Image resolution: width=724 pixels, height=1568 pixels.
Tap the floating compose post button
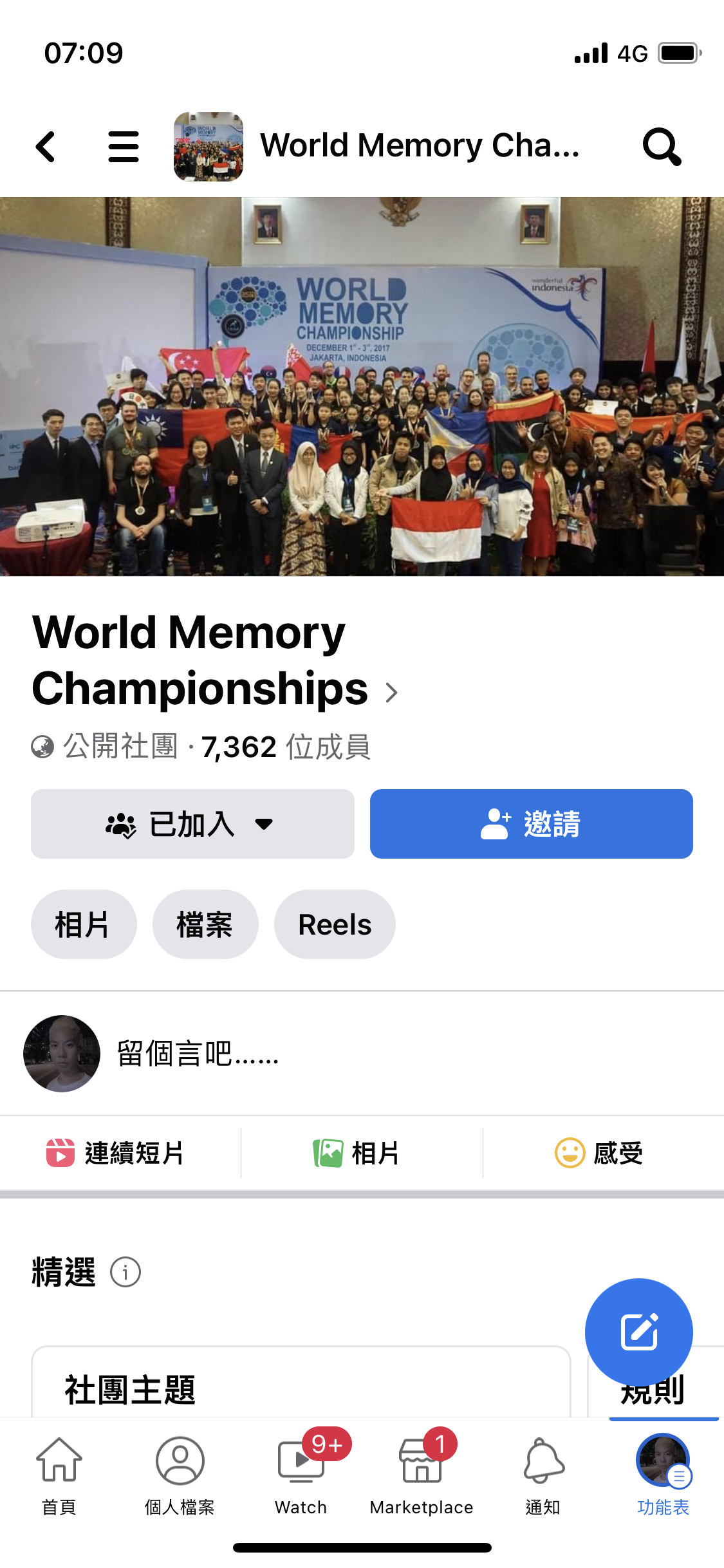pyautogui.click(x=638, y=1332)
